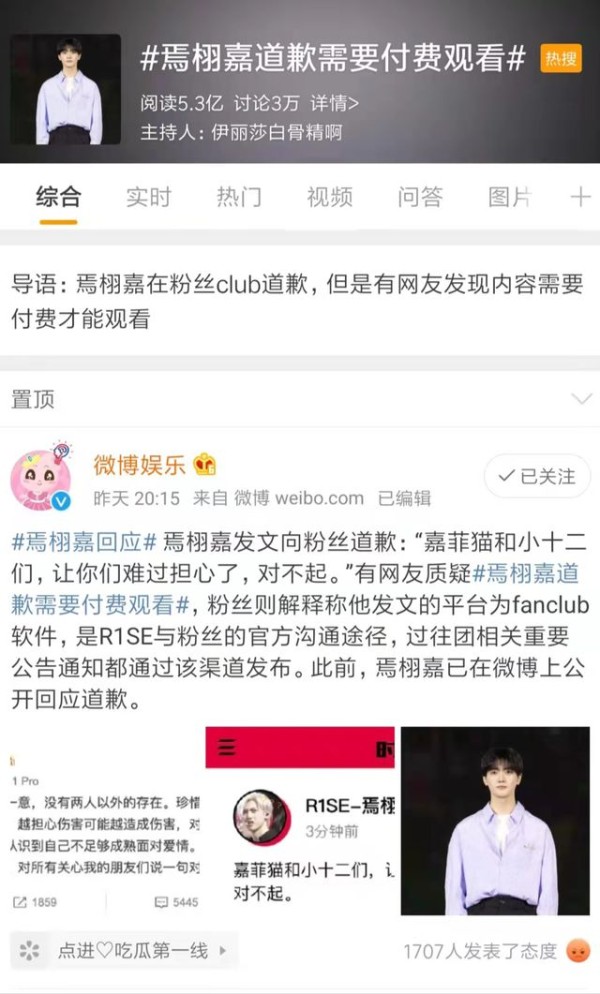The image size is (600, 994).
Task: Open the 视频 tab
Action: point(330,197)
